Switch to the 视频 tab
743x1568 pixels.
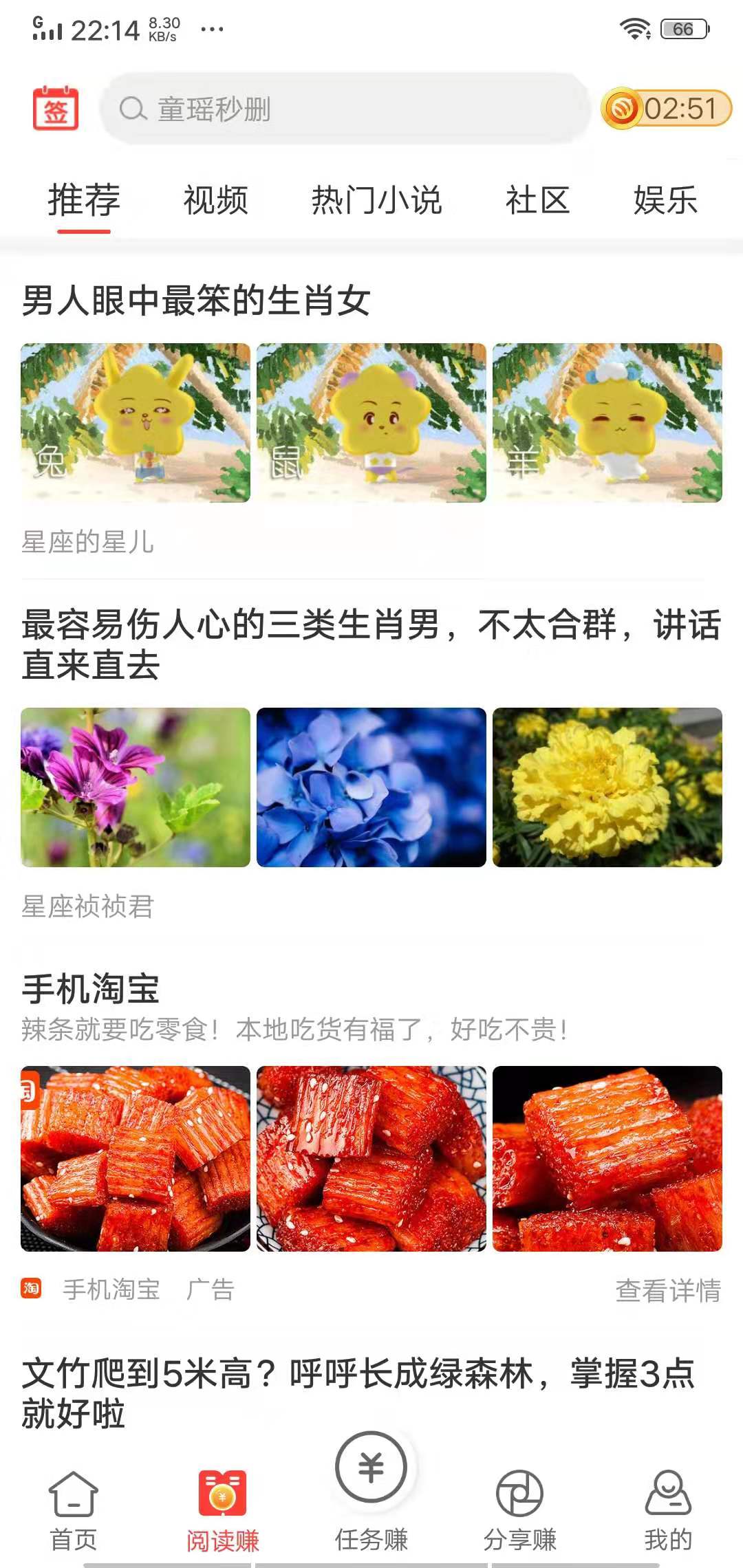pyautogui.click(x=215, y=201)
